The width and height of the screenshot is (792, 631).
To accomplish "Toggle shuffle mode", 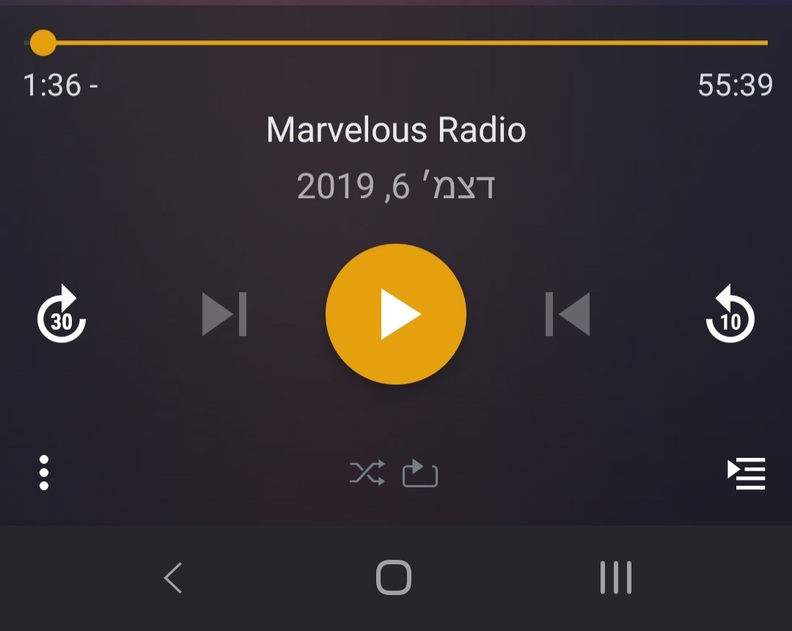I will (x=366, y=473).
